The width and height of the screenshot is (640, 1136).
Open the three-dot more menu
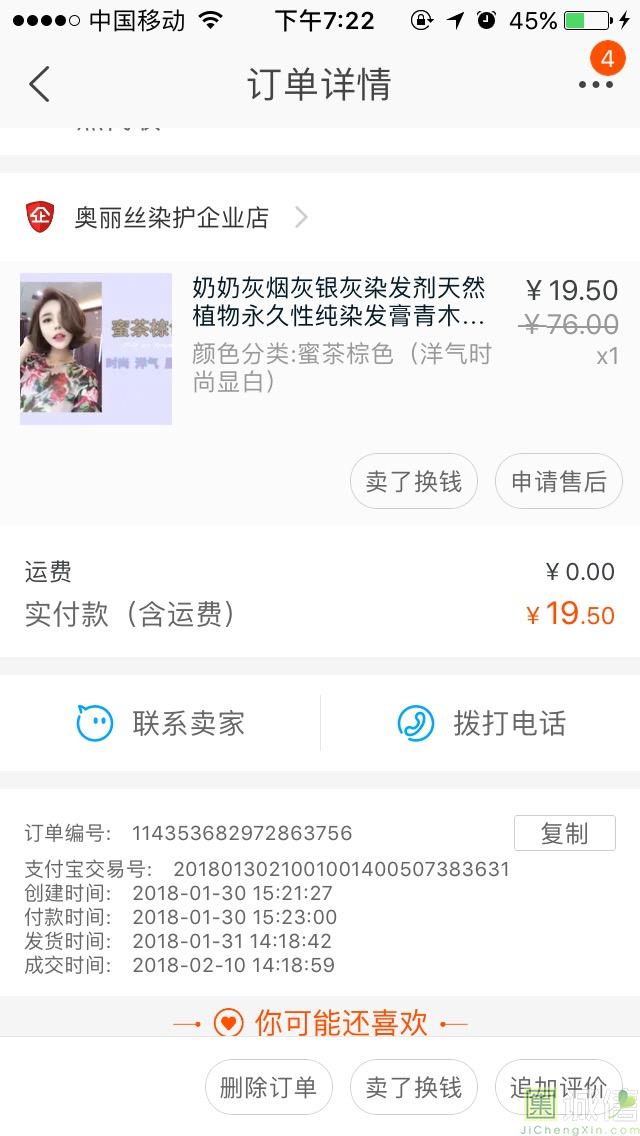[596, 84]
